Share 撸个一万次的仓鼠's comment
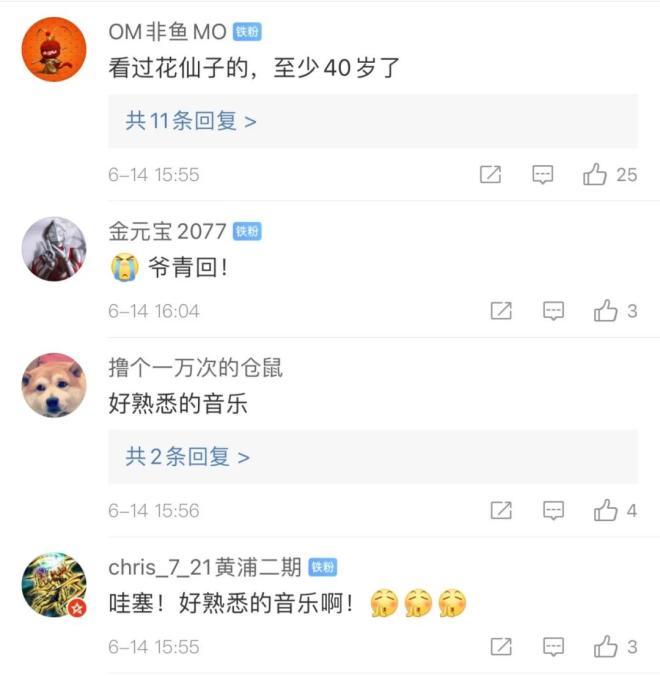The width and height of the screenshot is (660, 677). 501,511
